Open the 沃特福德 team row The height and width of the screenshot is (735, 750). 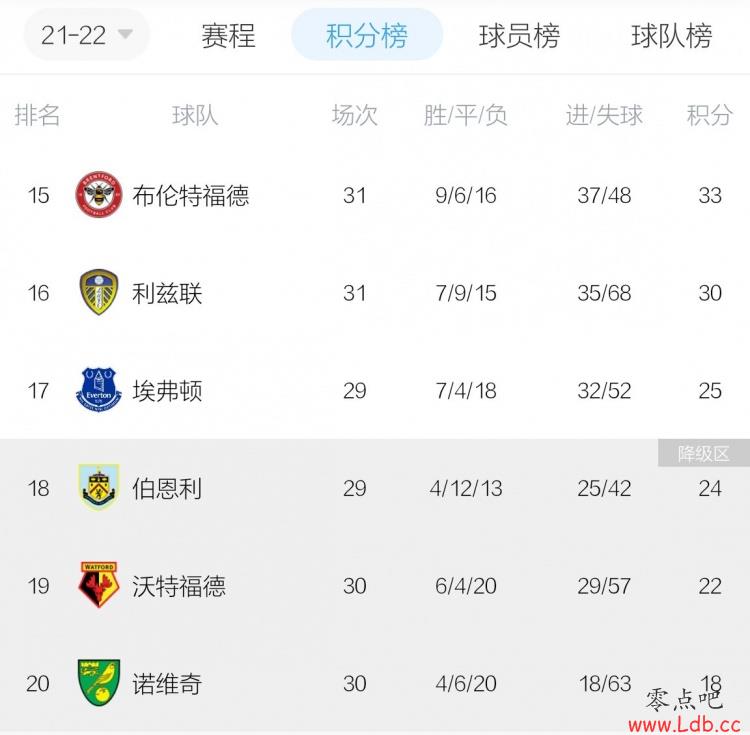[x=178, y=586]
